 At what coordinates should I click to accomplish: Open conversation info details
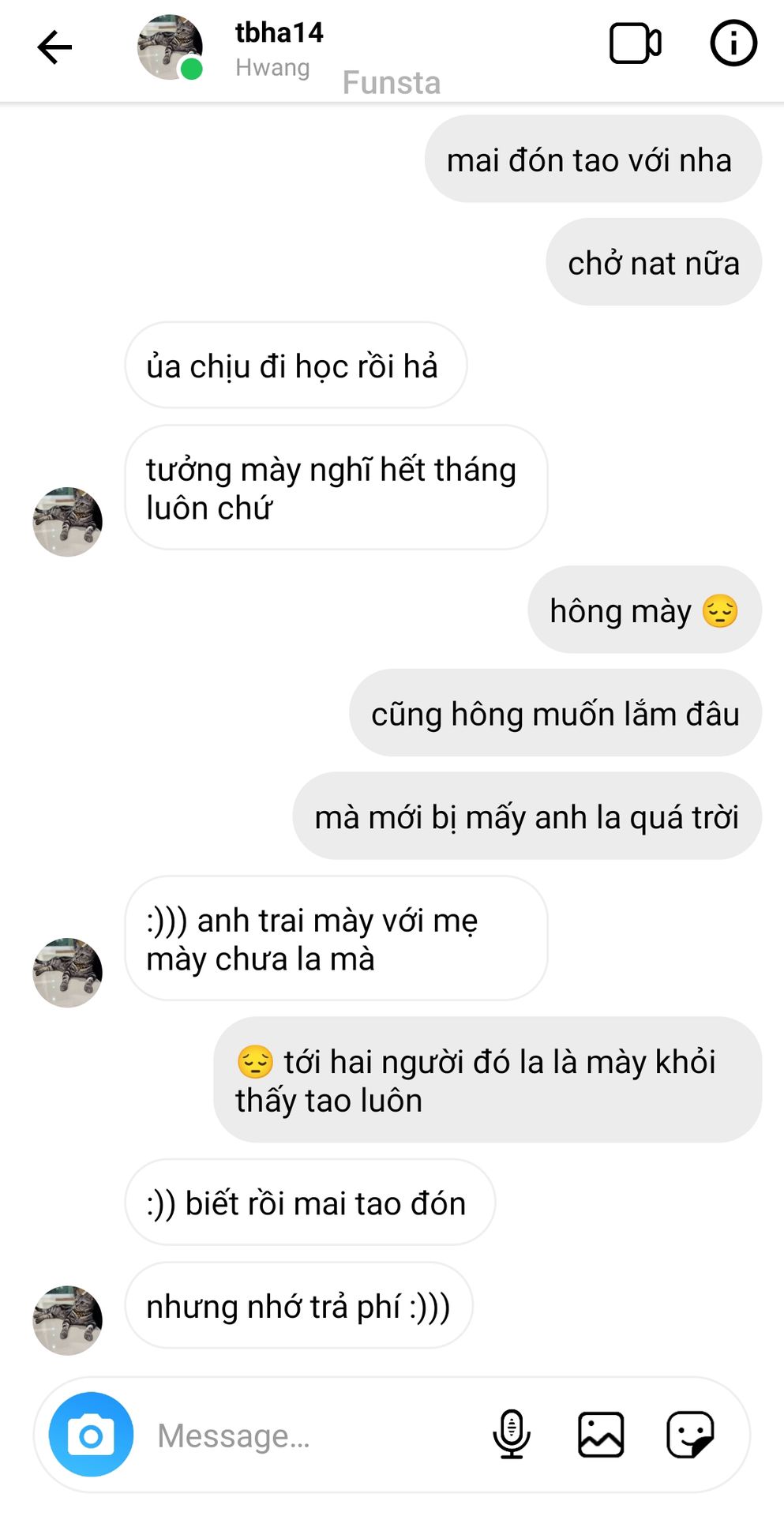point(733,44)
